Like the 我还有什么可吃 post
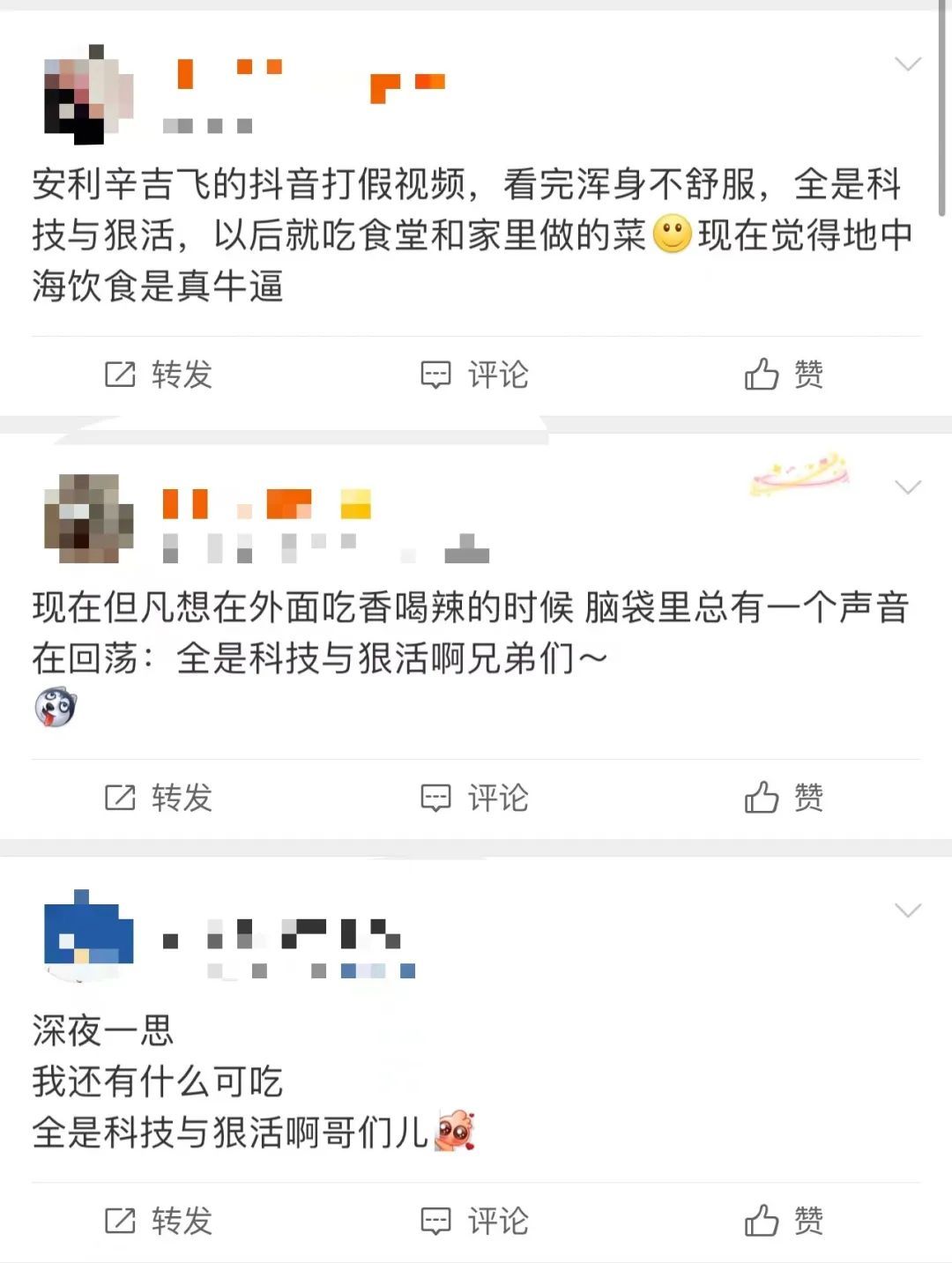The width and height of the screenshot is (952, 1263). (x=783, y=1221)
